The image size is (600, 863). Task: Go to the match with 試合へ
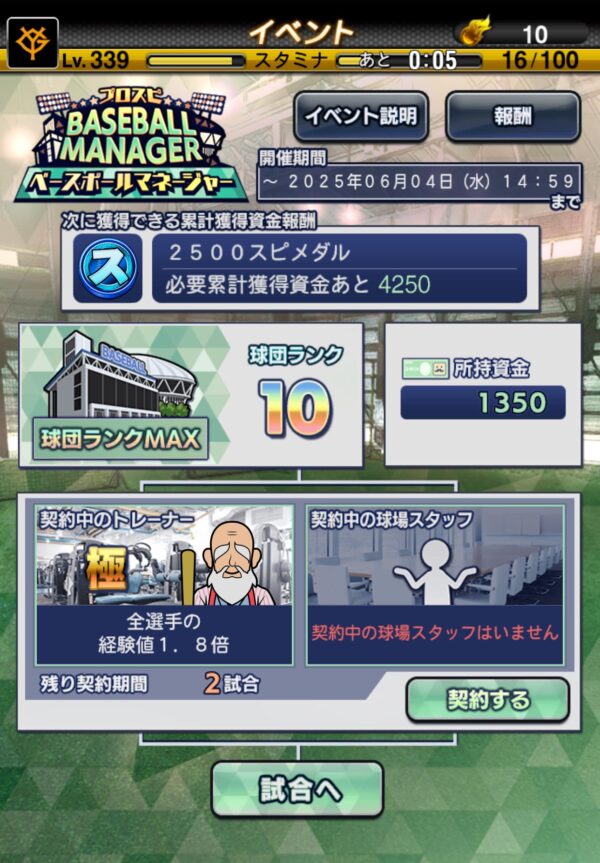297,790
